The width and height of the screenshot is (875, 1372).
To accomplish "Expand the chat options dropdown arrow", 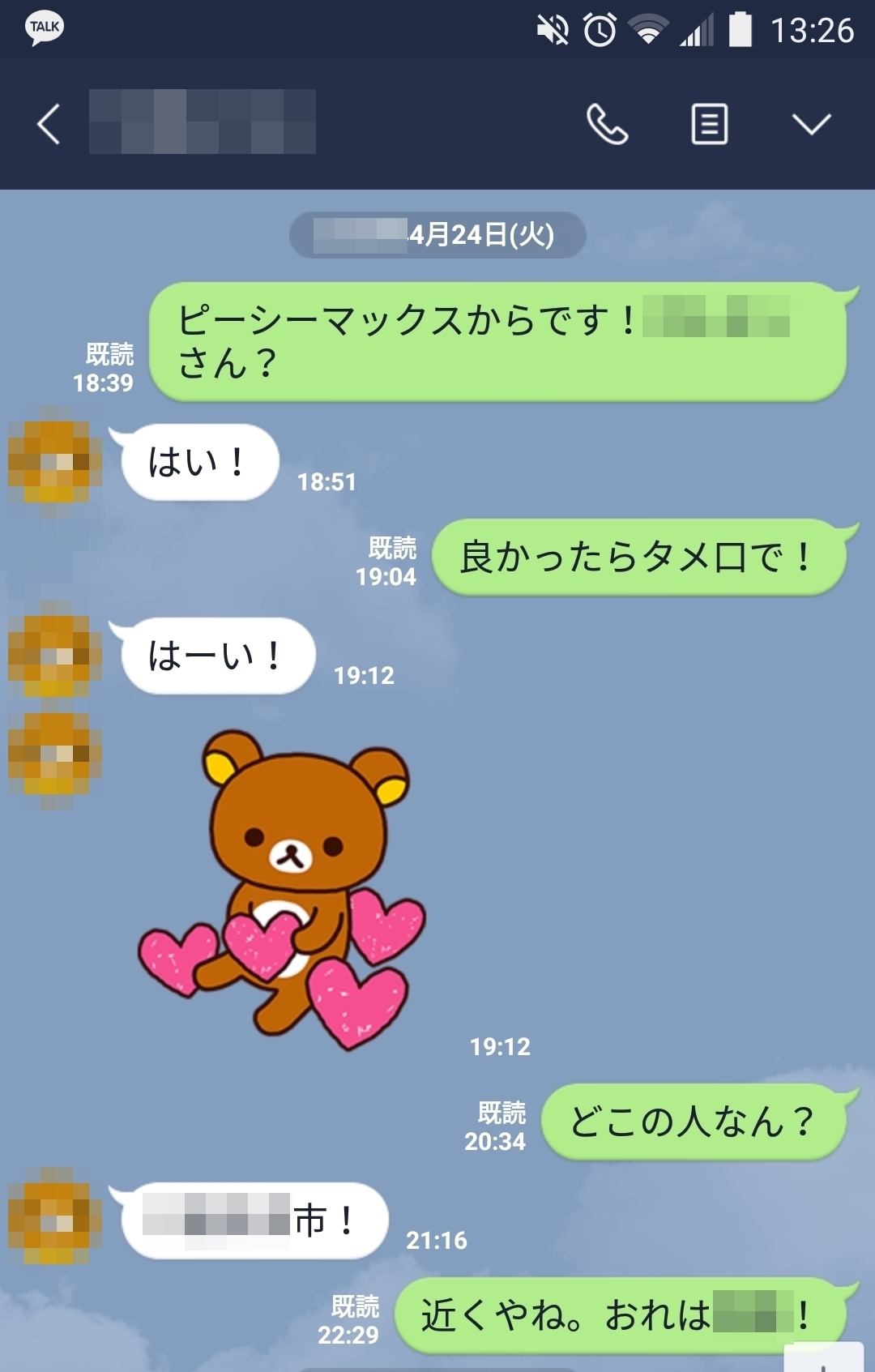I will point(811,124).
